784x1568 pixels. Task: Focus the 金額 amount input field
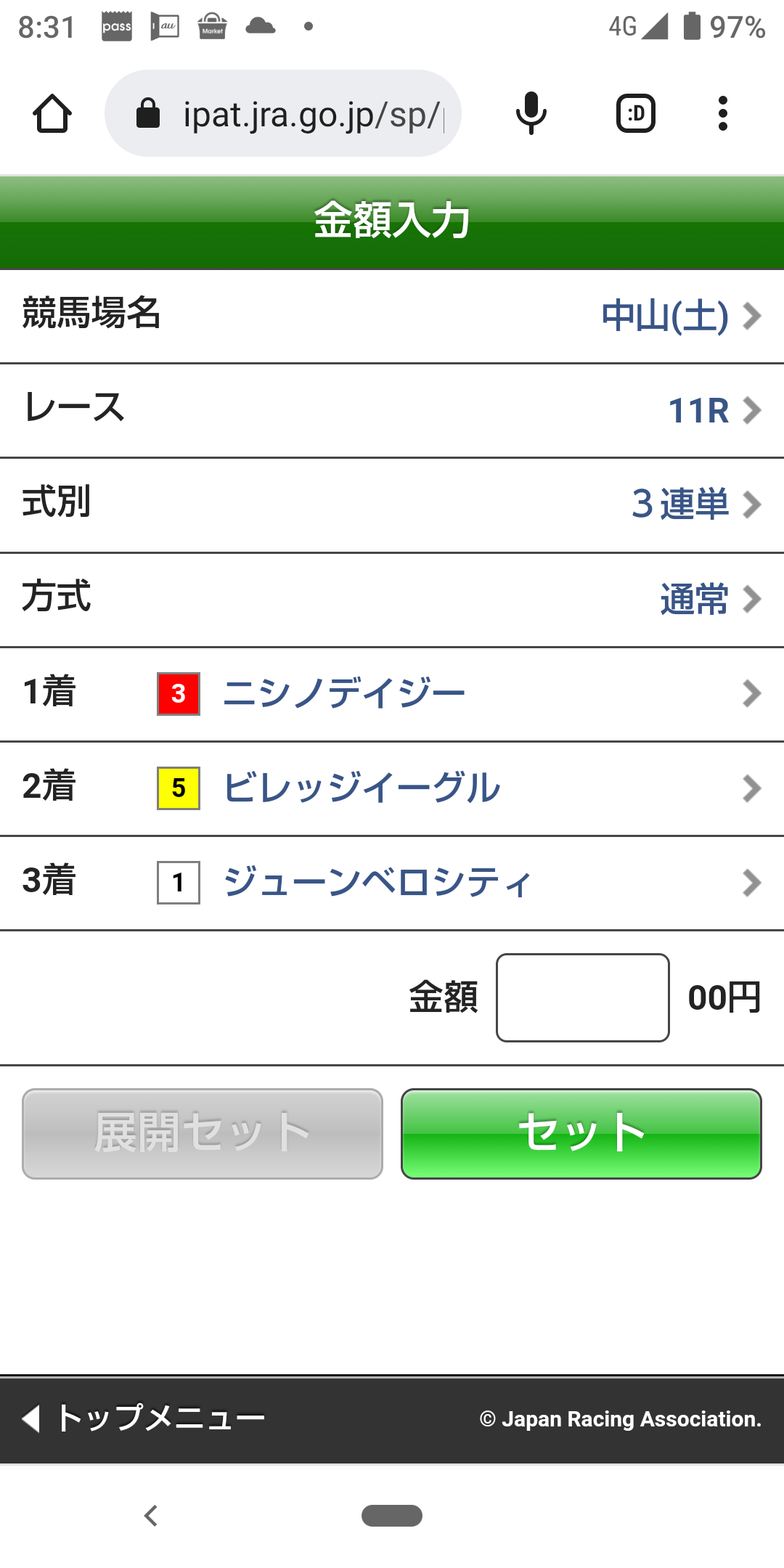click(582, 997)
